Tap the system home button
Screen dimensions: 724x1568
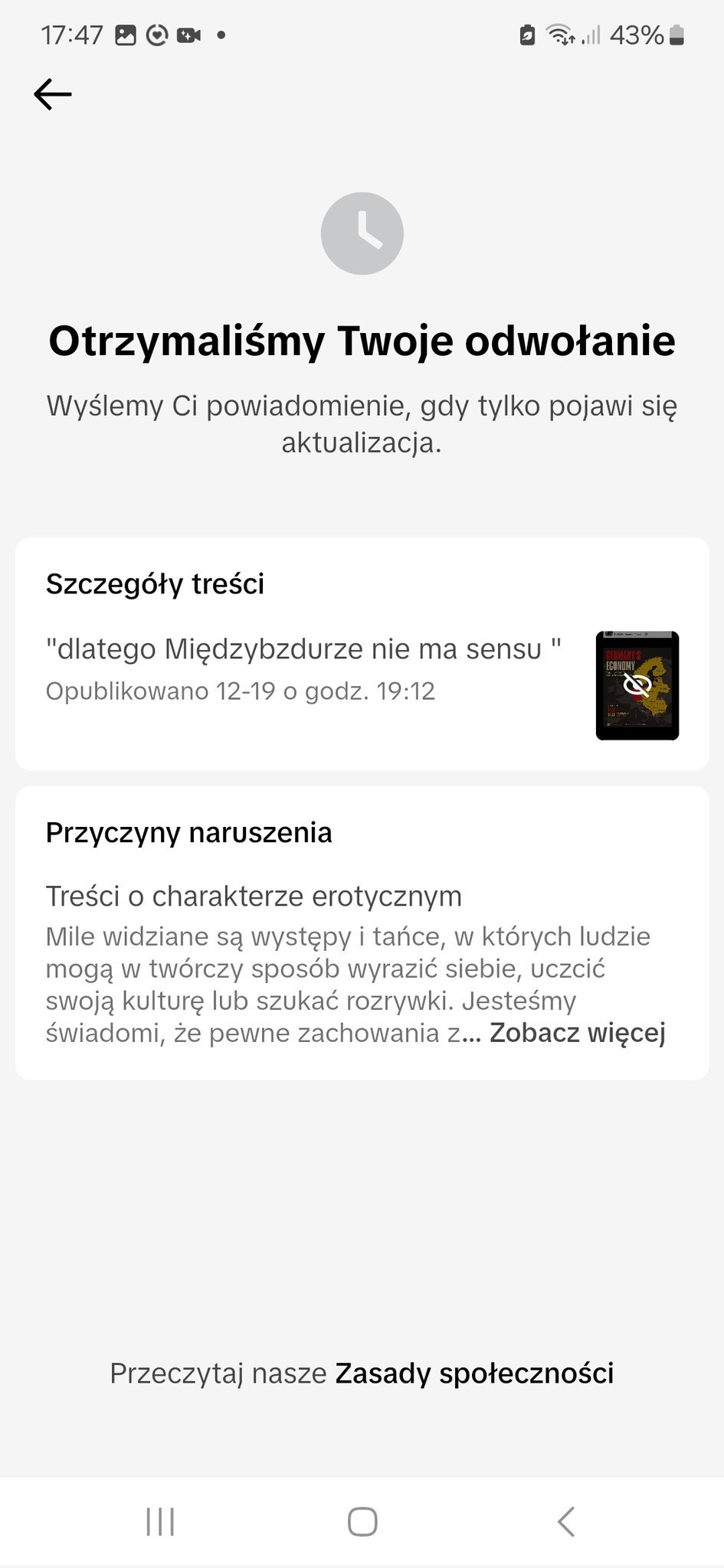(x=362, y=1521)
